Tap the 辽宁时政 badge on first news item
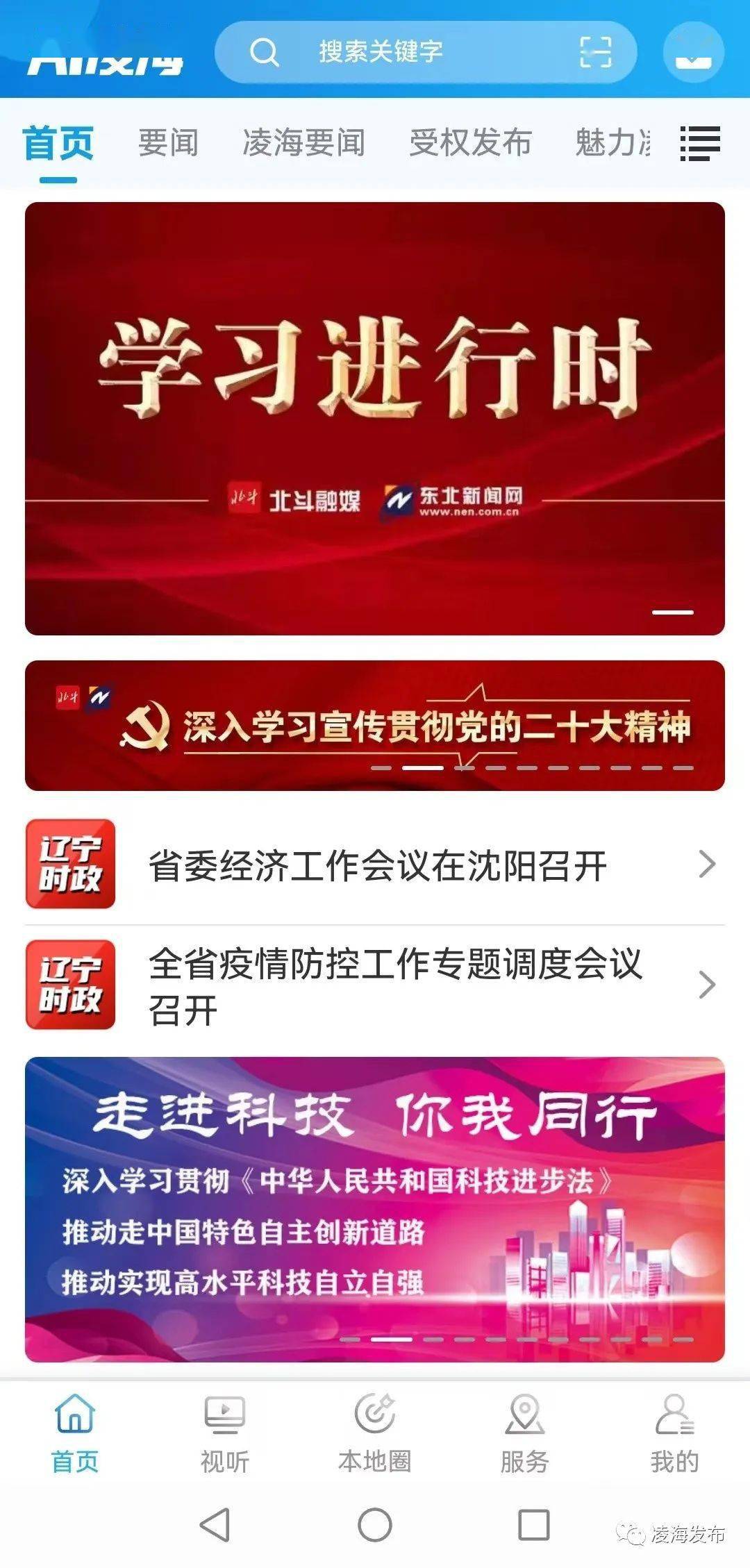This screenshot has height=1568, width=750. pos(72,863)
